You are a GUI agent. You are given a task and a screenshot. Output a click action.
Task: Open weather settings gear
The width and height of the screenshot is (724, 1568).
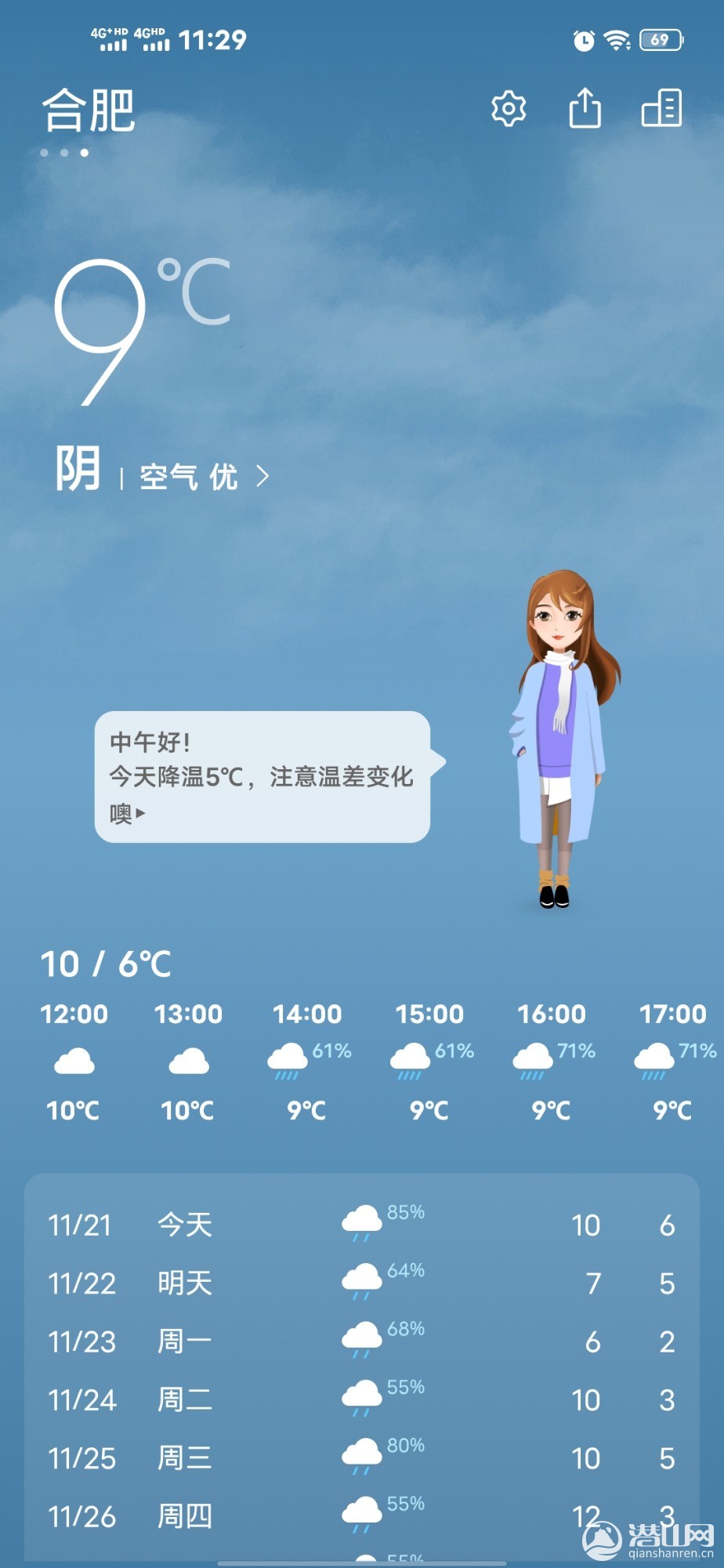coord(508,109)
